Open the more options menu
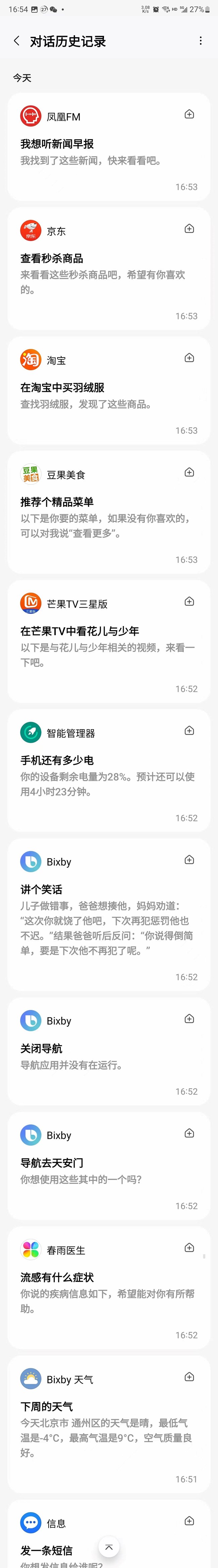 pyautogui.click(x=200, y=41)
